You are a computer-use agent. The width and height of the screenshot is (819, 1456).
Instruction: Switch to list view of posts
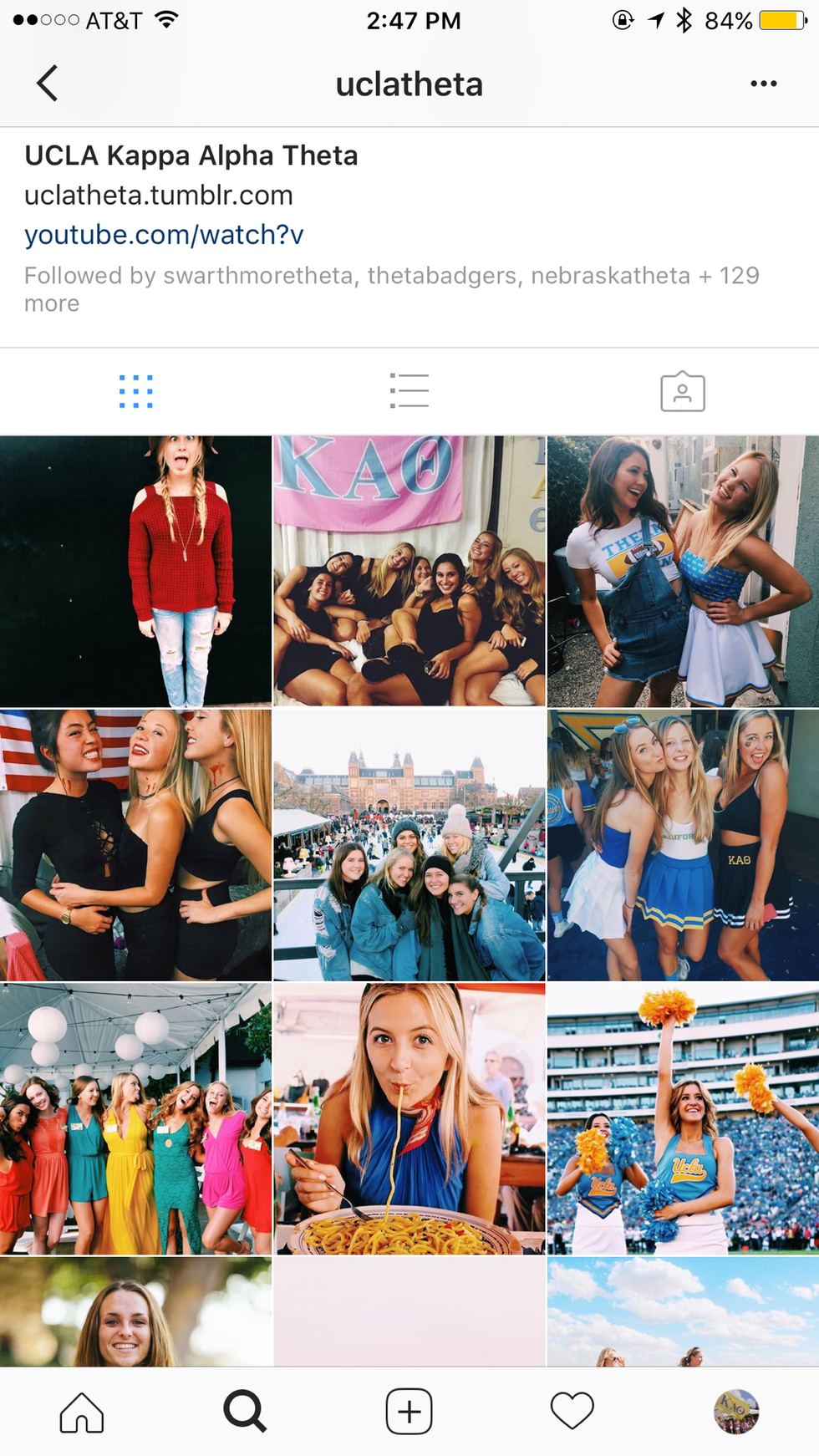point(409,391)
